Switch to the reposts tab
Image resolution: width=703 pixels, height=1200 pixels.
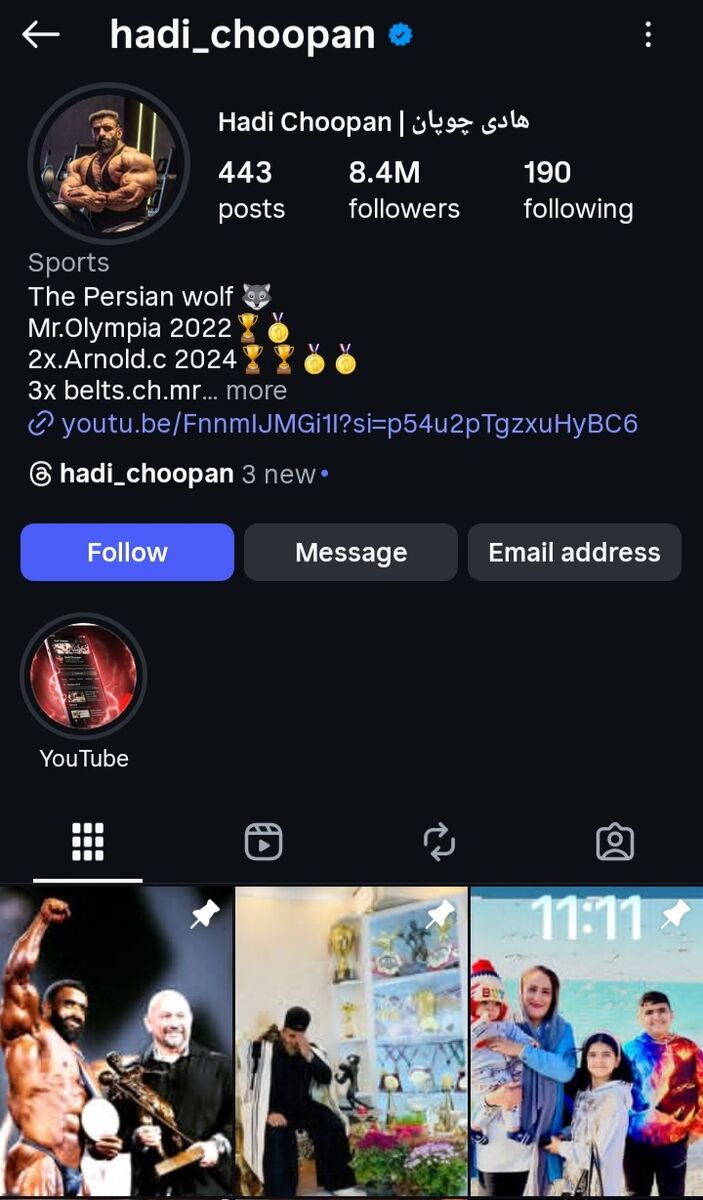coord(439,842)
